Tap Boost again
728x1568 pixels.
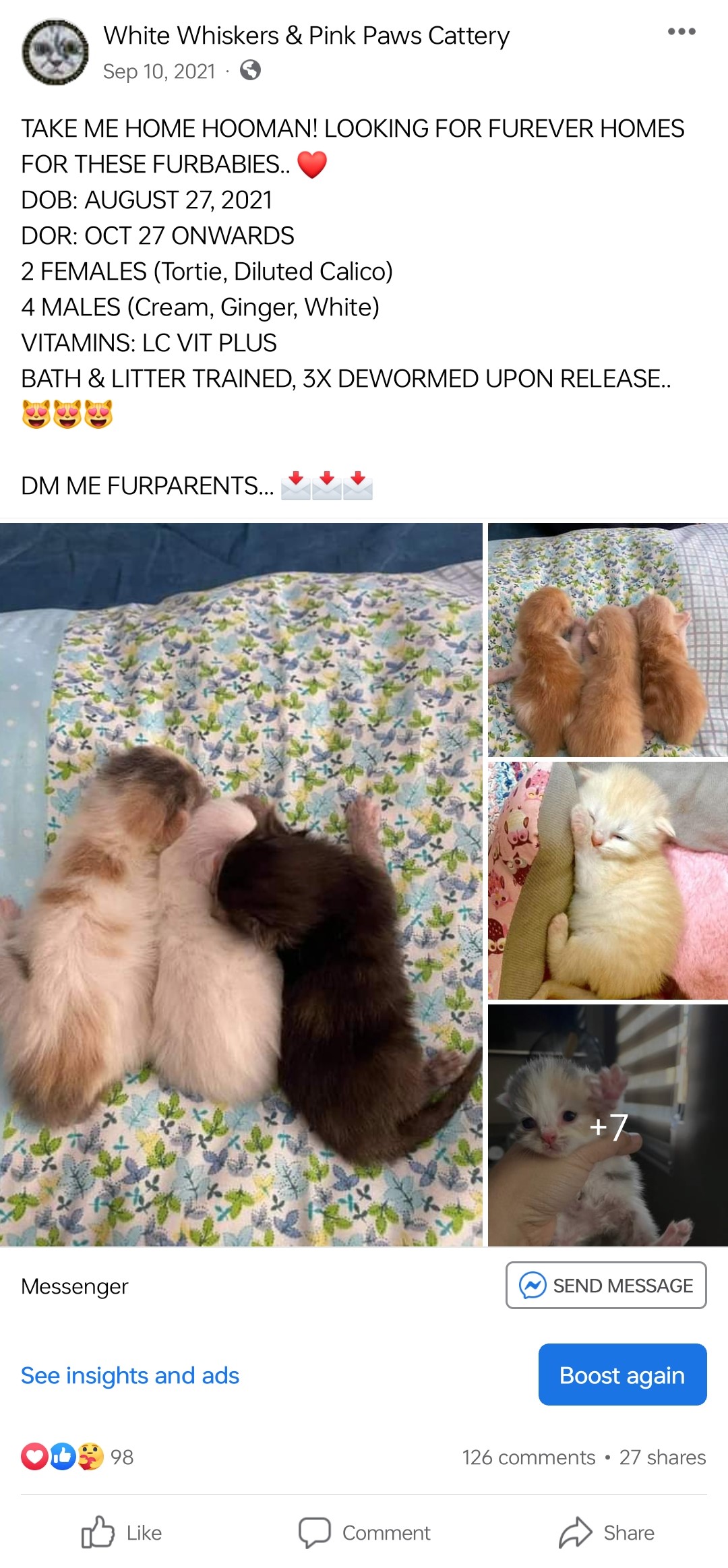621,1375
